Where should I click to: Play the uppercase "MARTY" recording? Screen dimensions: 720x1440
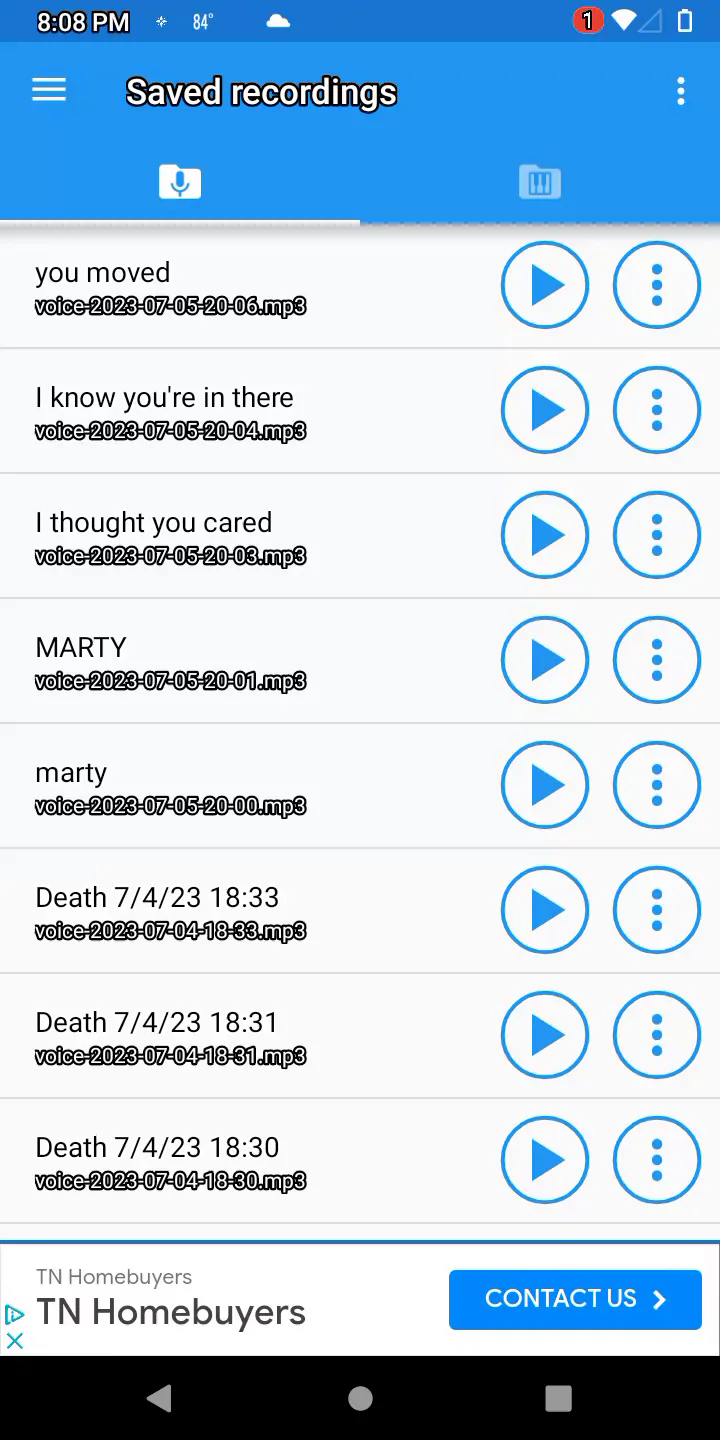(544, 660)
